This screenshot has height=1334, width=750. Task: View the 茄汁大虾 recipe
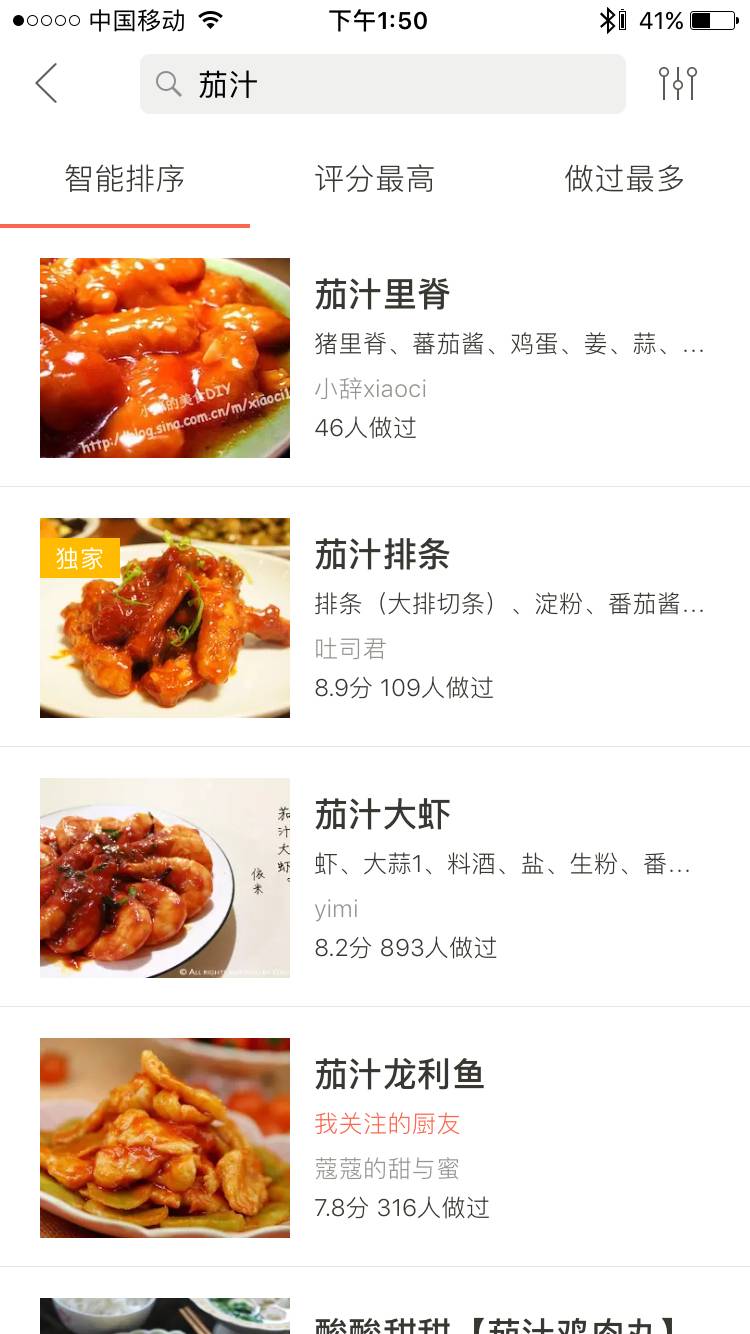tap(382, 815)
